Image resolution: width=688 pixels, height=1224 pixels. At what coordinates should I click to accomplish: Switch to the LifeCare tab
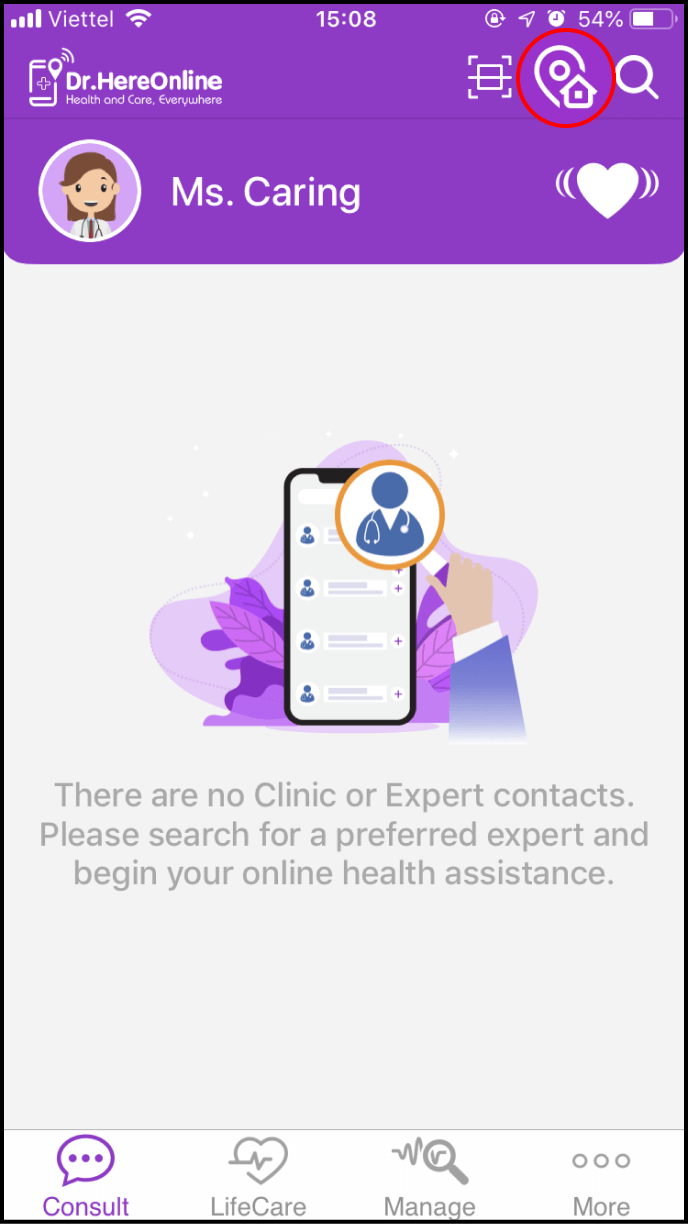click(x=258, y=1179)
